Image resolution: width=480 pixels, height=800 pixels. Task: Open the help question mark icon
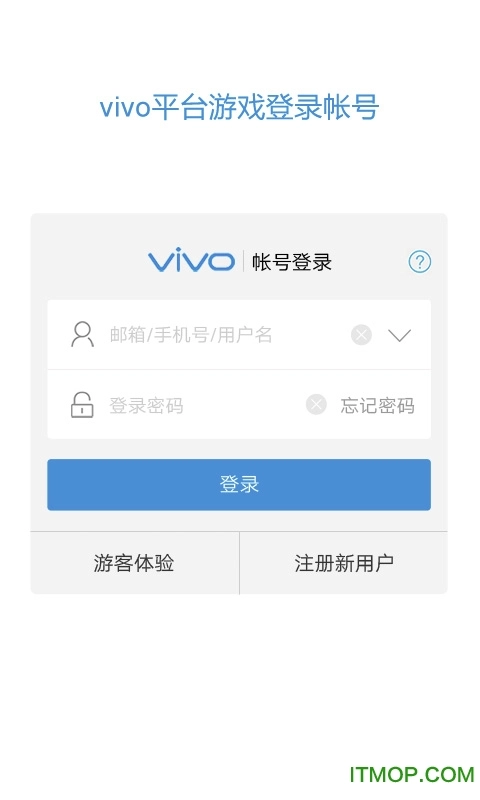tap(420, 262)
